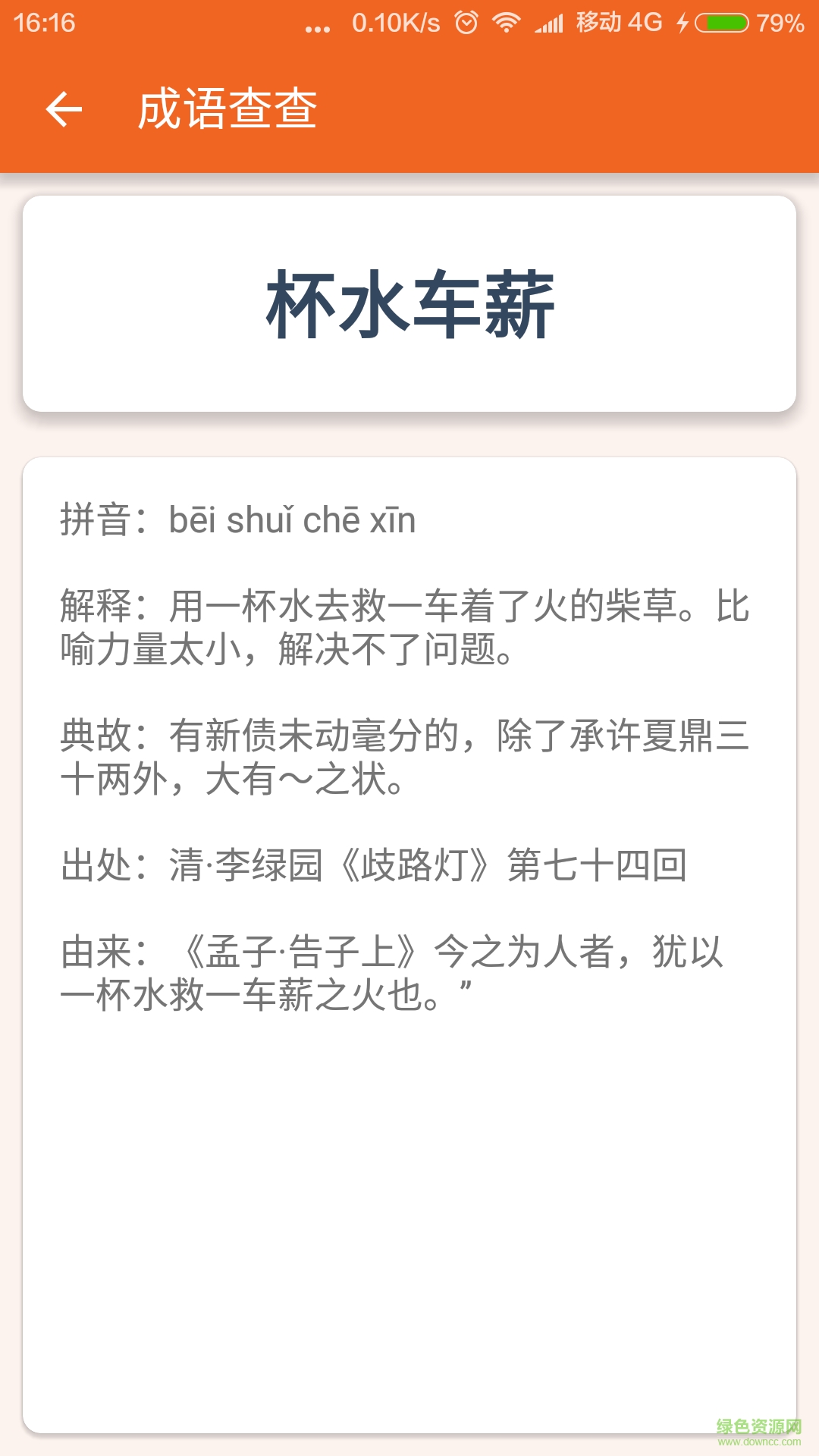Tap the charging lightning bolt icon
The width and height of the screenshot is (819, 1456).
pos(681,23)
